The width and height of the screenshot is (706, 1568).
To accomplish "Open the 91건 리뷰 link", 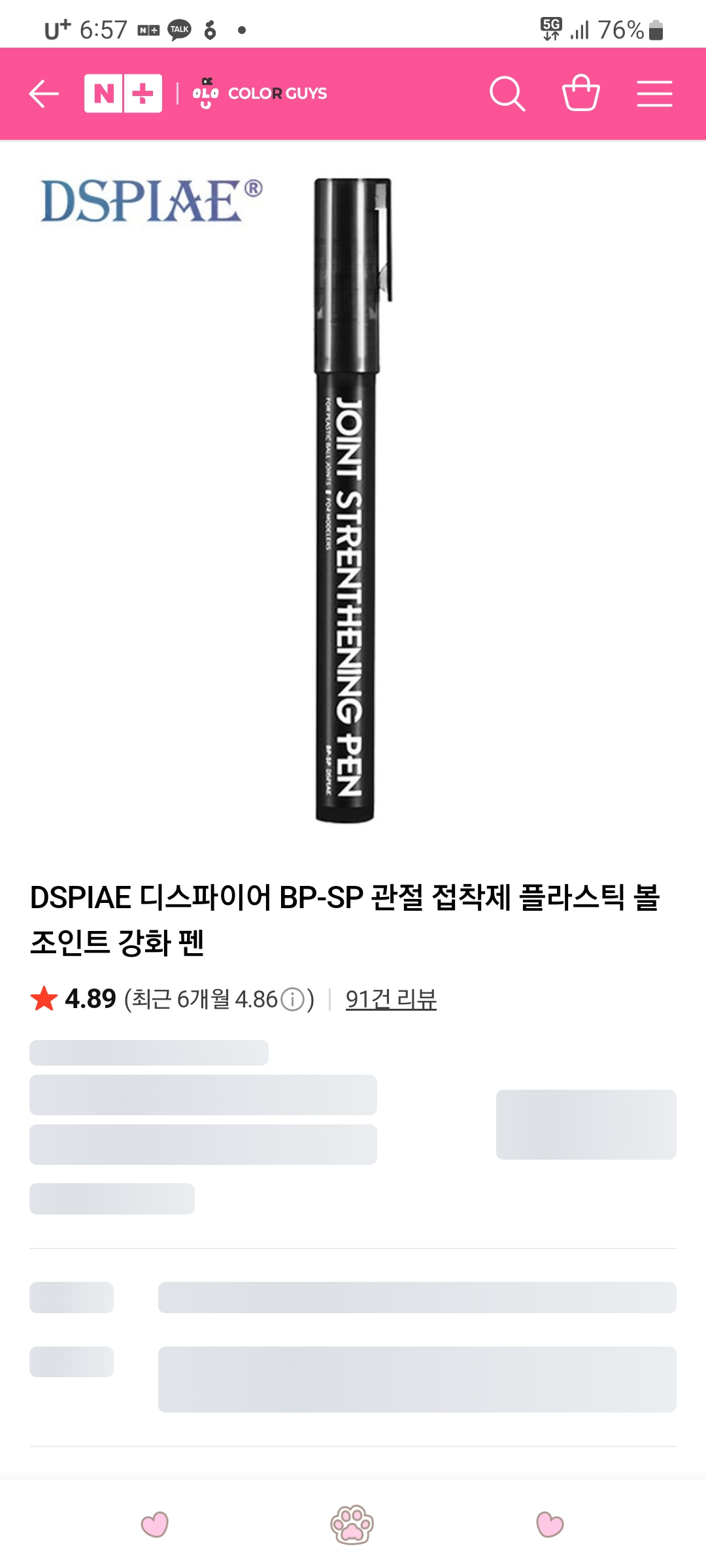I will tap(391, 999).
